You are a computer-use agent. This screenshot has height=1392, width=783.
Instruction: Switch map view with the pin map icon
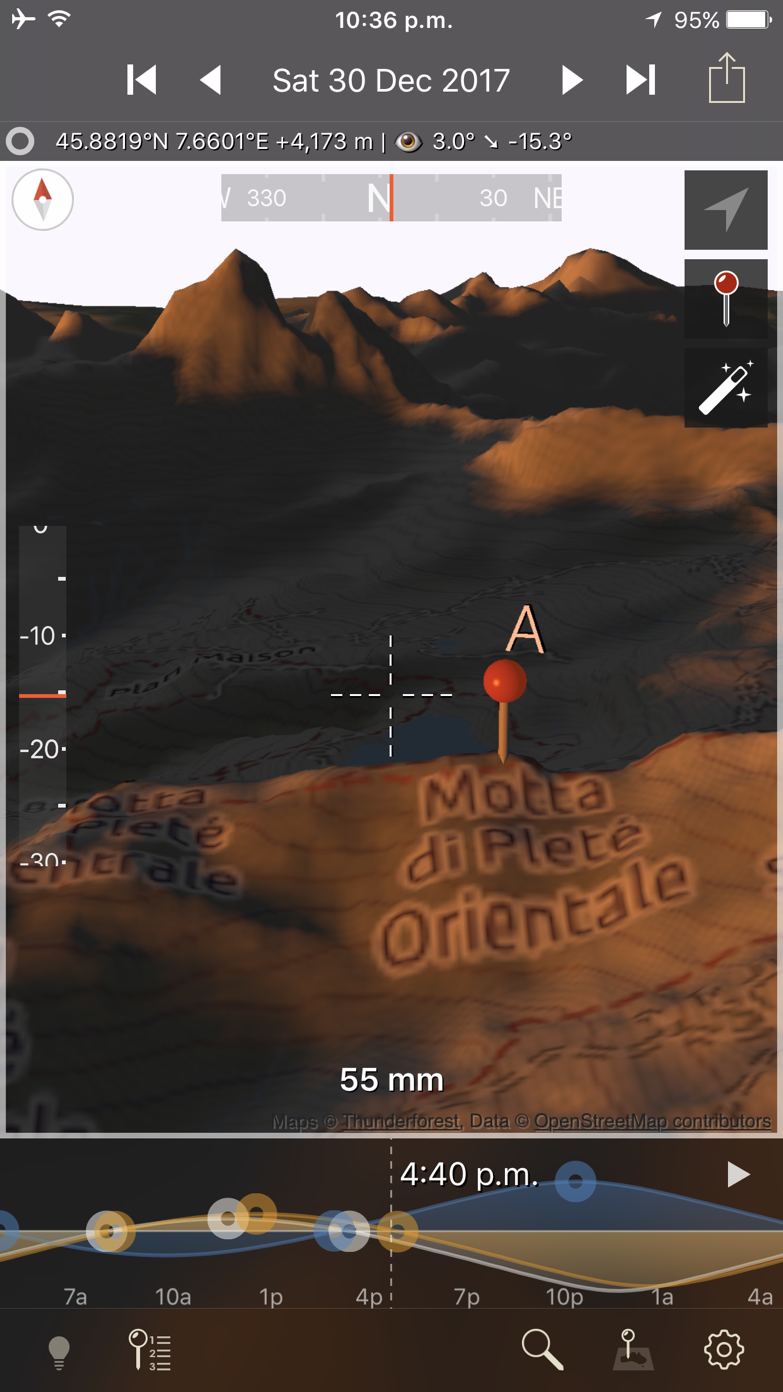pos(633,1350)
